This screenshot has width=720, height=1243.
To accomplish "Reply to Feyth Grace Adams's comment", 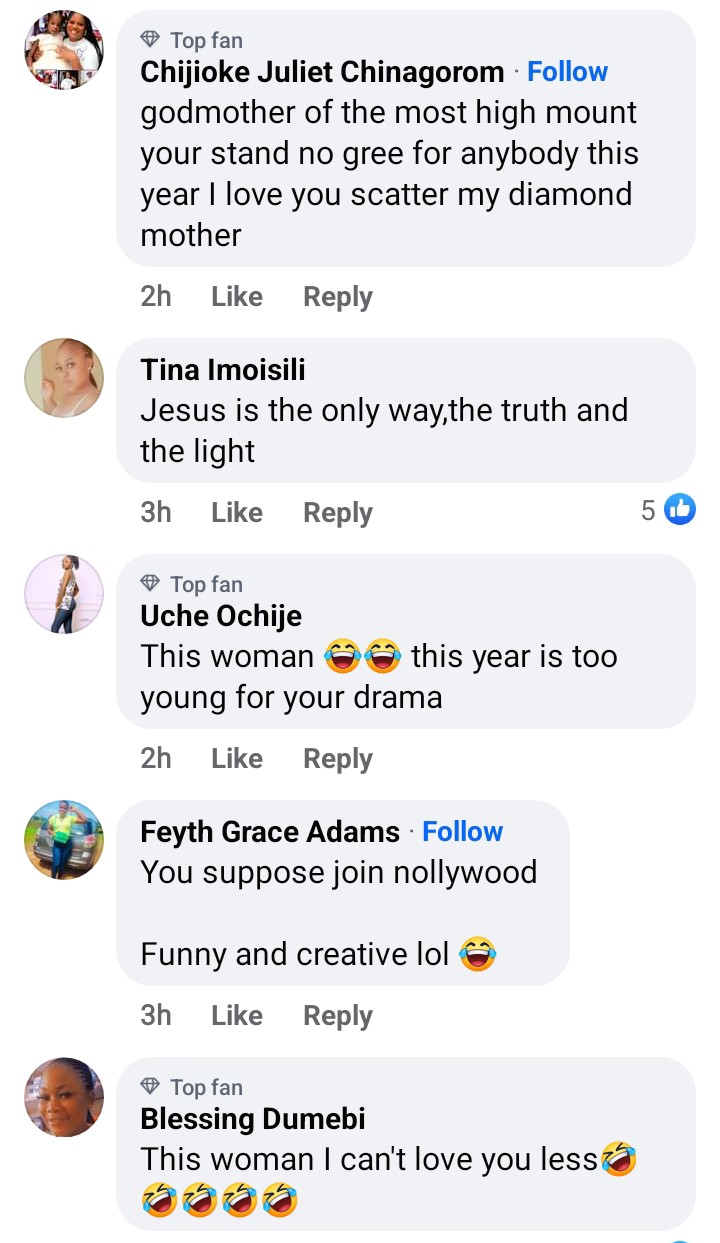I will click(338, 1016).
